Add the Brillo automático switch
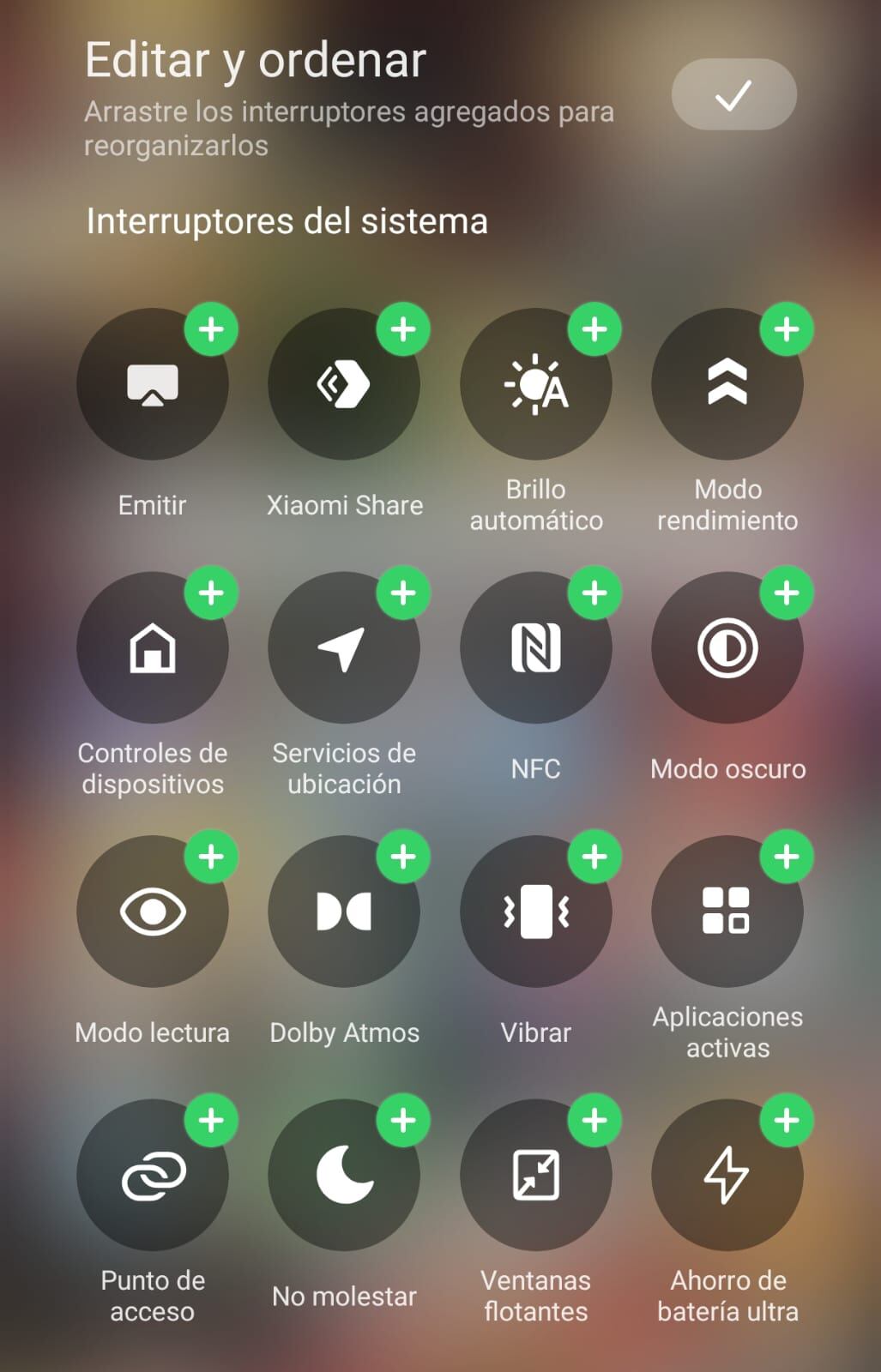The height and width of the screenshot is (1372, 881). [x=594, y=329]
